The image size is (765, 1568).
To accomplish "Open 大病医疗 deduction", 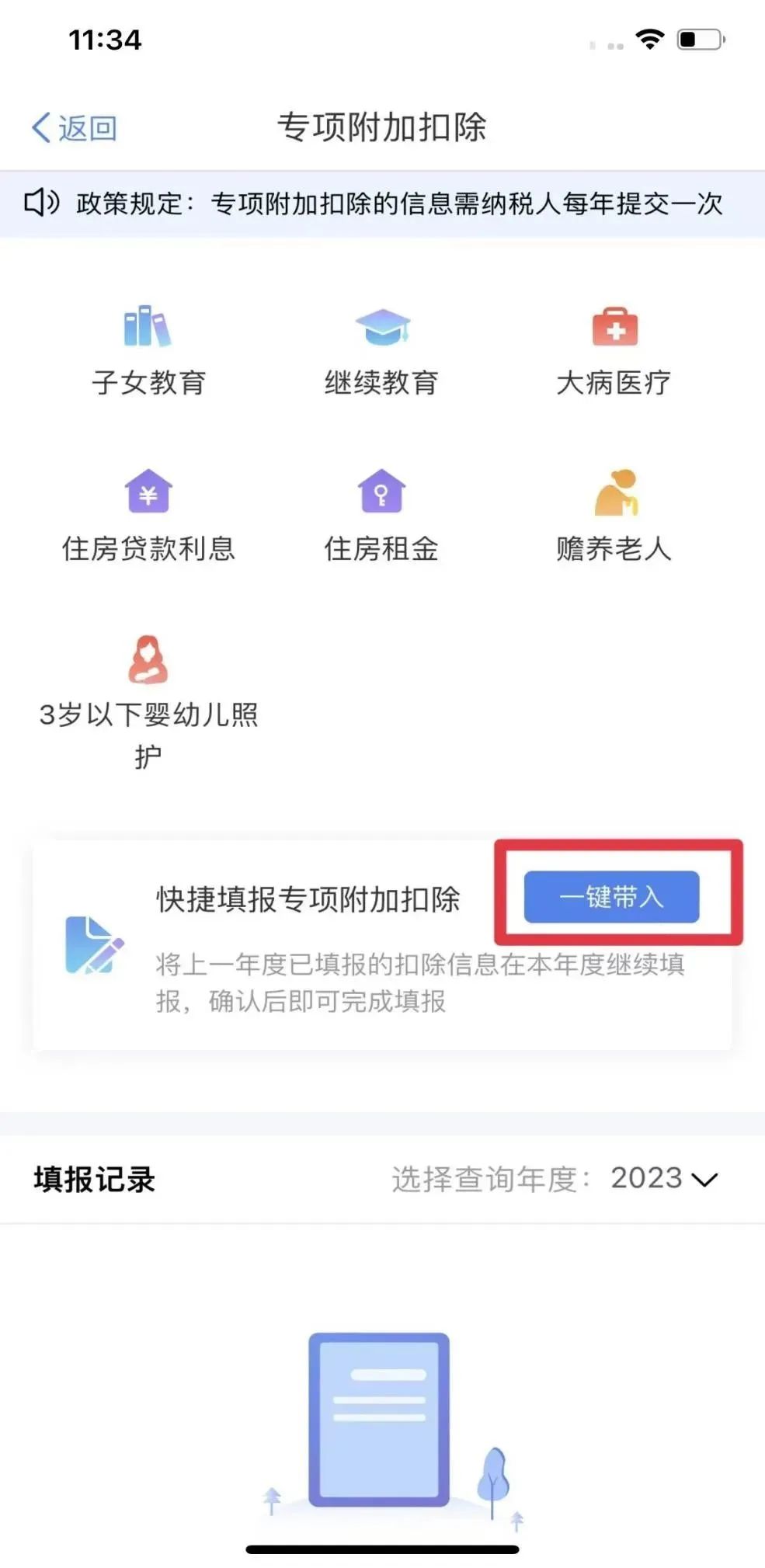I will click(x=614, y=351).
